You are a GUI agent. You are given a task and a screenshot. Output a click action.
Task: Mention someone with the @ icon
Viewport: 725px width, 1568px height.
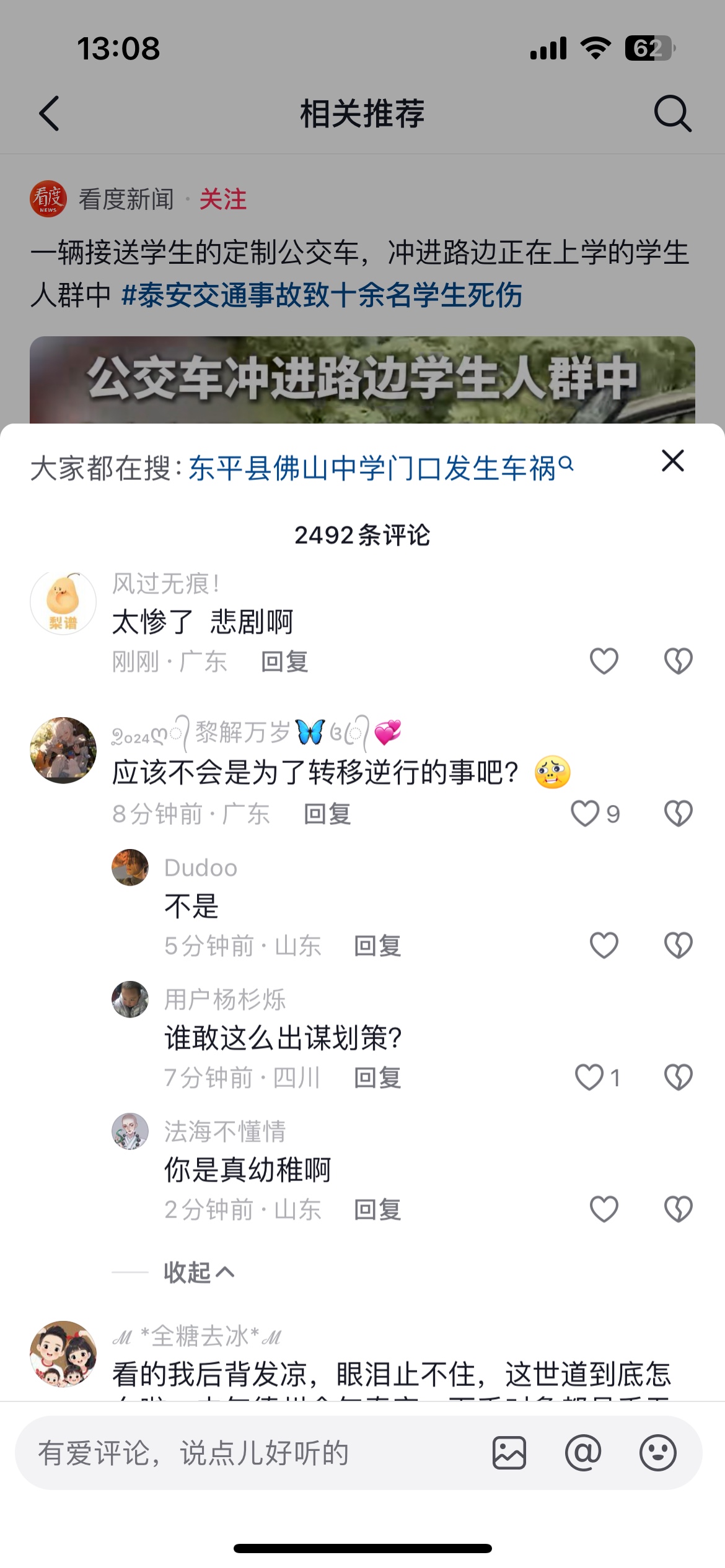click(583, 1453)
